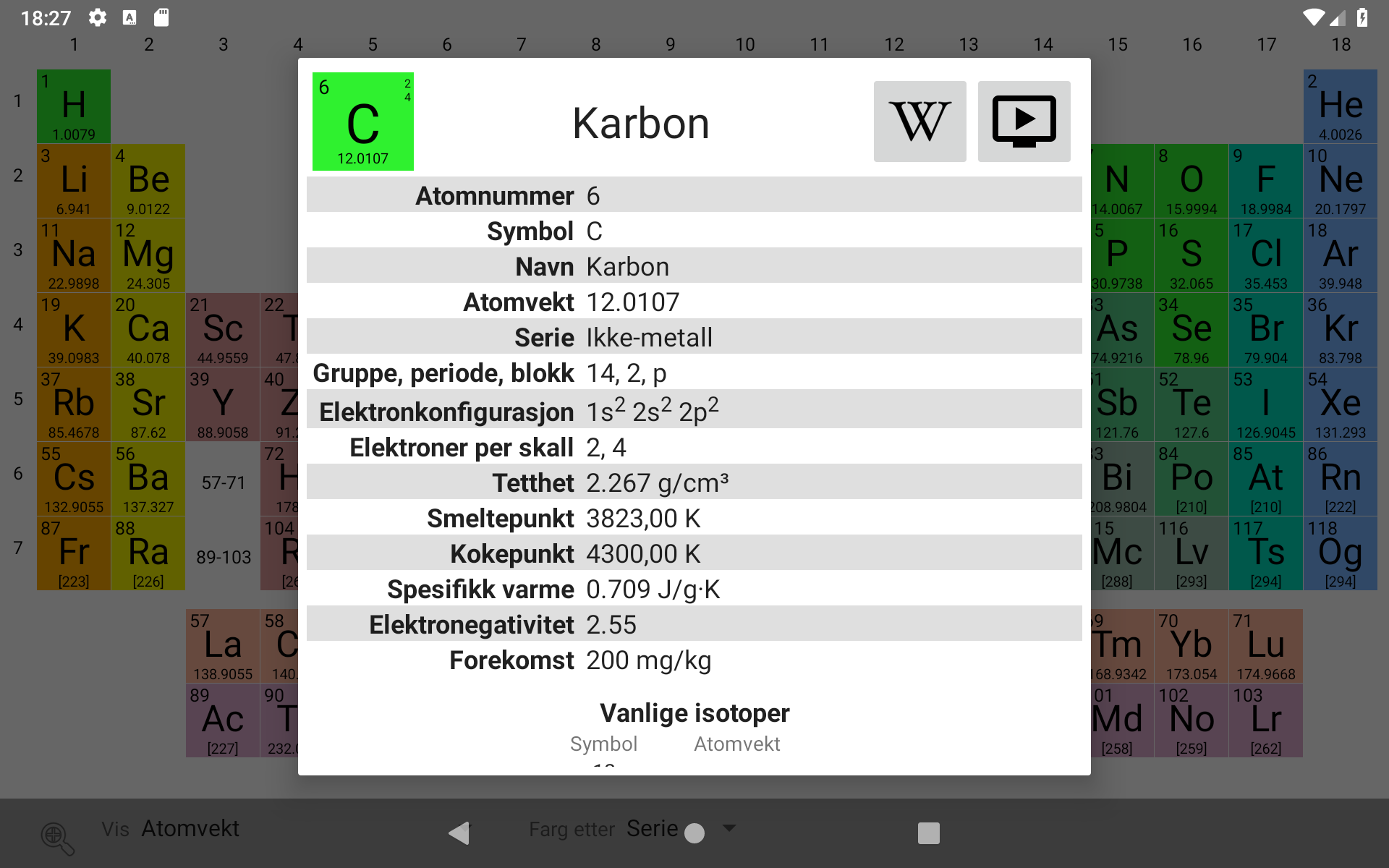The width and height of the screenshot is (1389, 868).
Task: Select the Fluorine (F) element tile
Action: (1265, 181)
